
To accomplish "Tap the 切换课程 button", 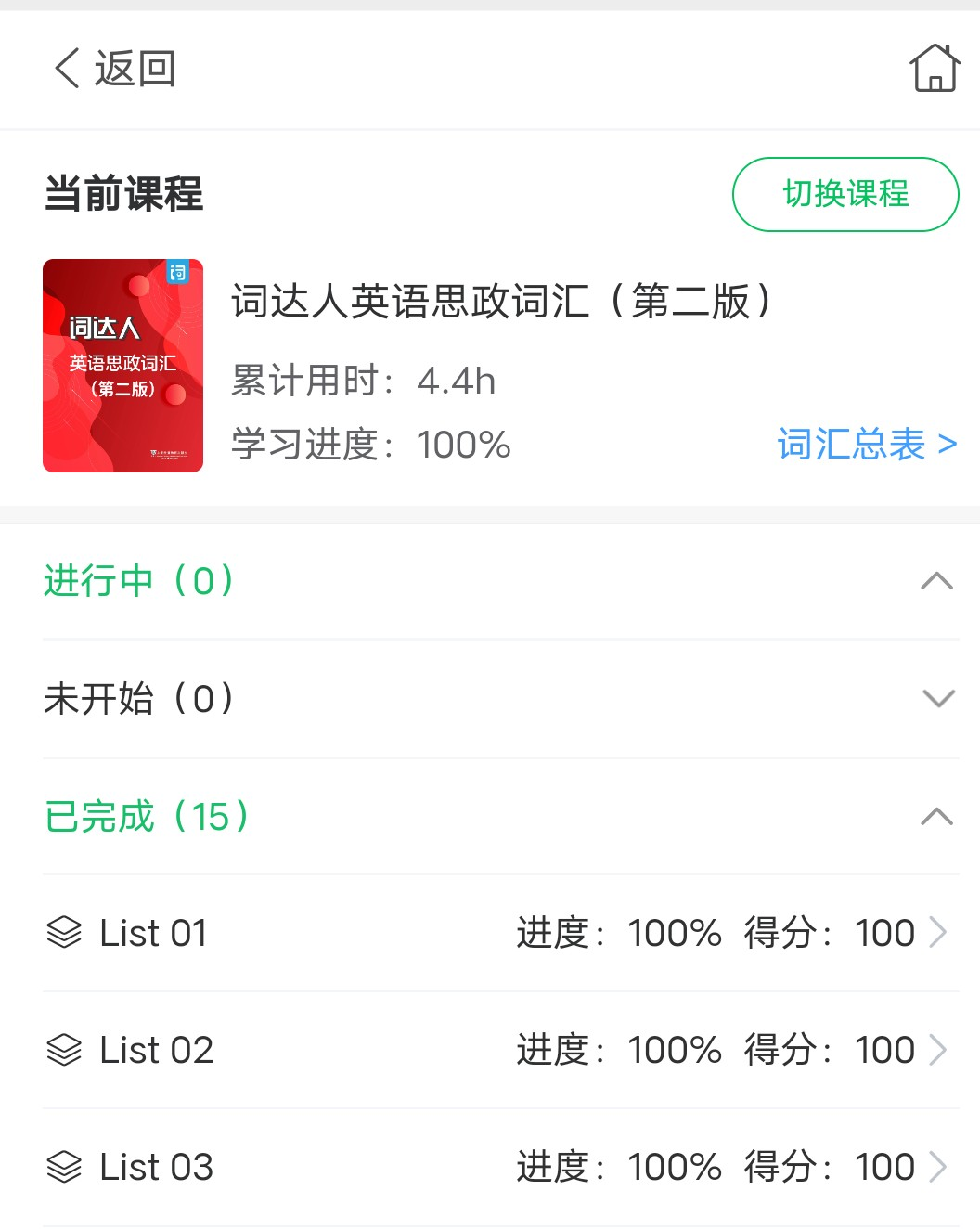I will coord(845,194).
